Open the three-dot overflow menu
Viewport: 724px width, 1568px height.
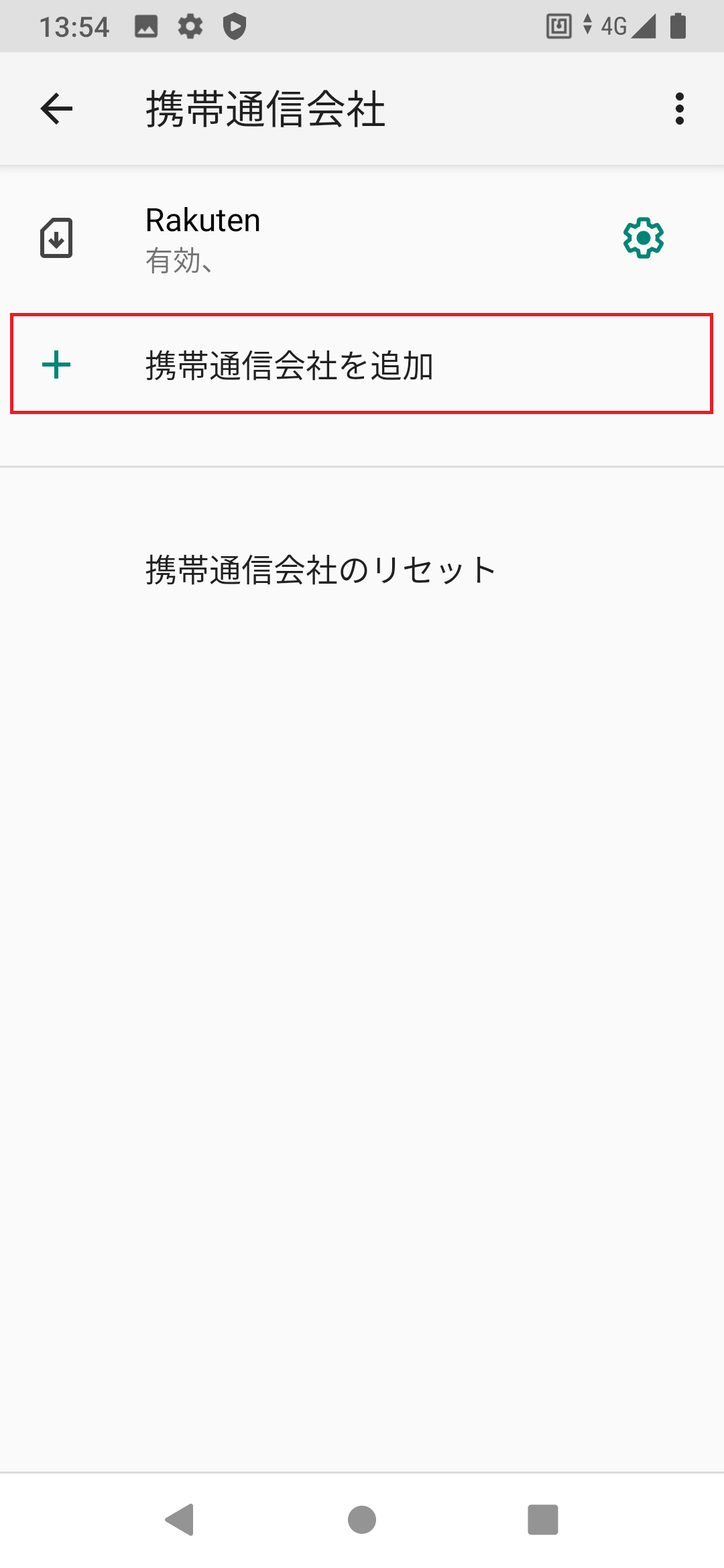680,109
